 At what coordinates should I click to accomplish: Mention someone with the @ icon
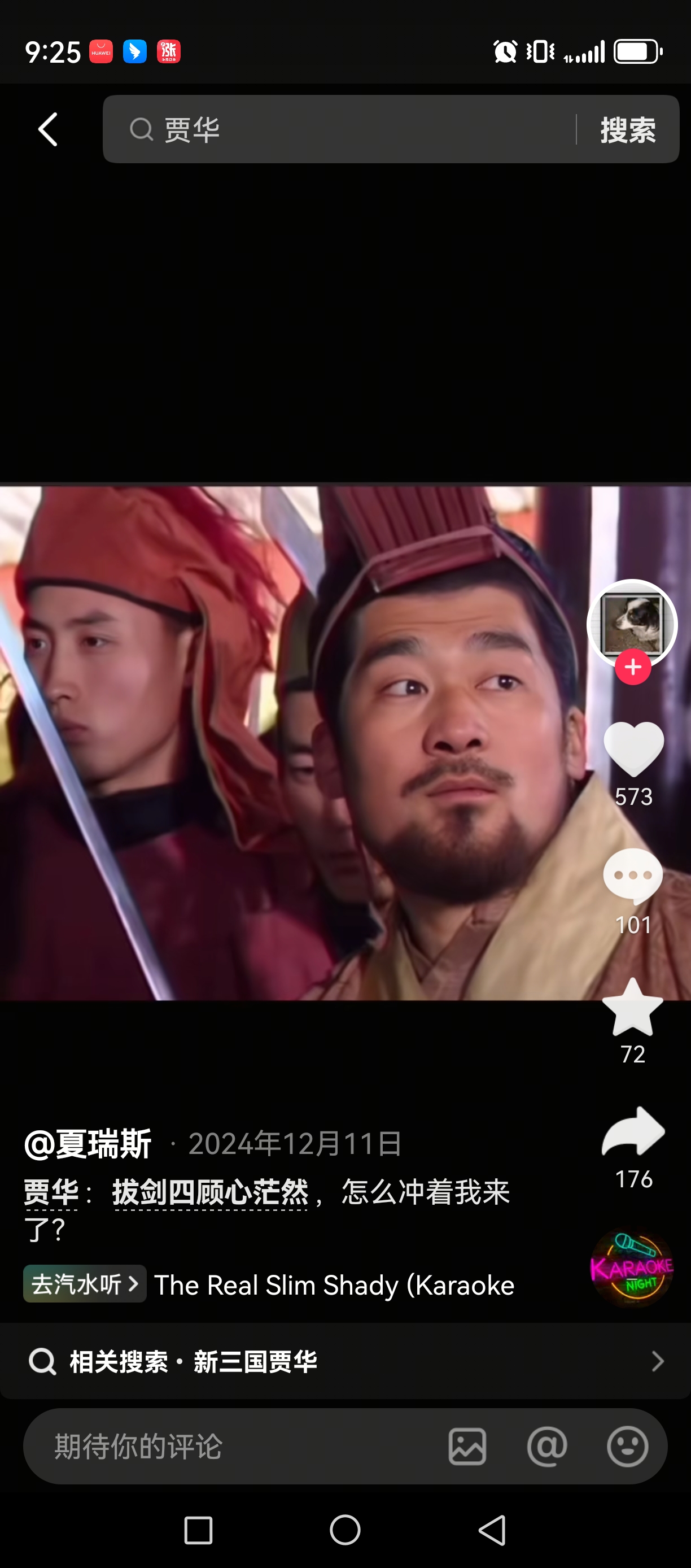coord(547,1446)
